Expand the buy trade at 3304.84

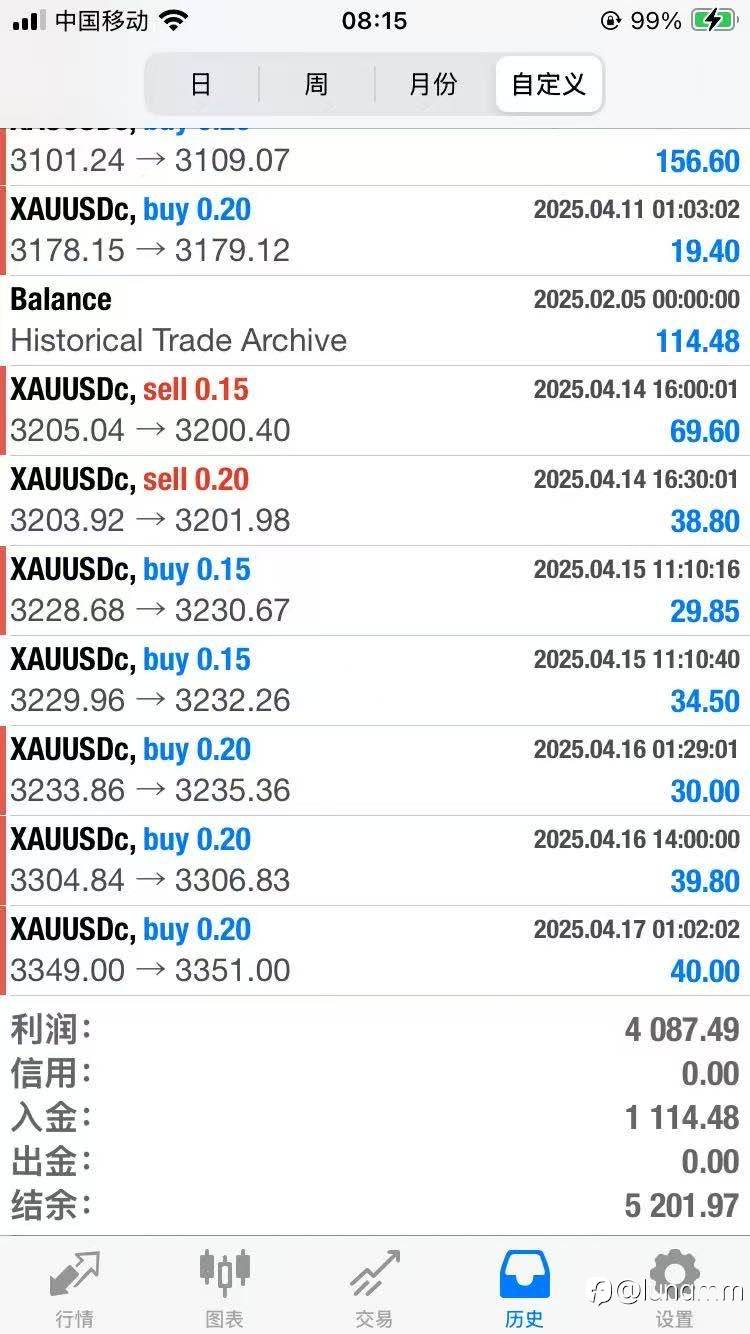(x=375, y=861)
